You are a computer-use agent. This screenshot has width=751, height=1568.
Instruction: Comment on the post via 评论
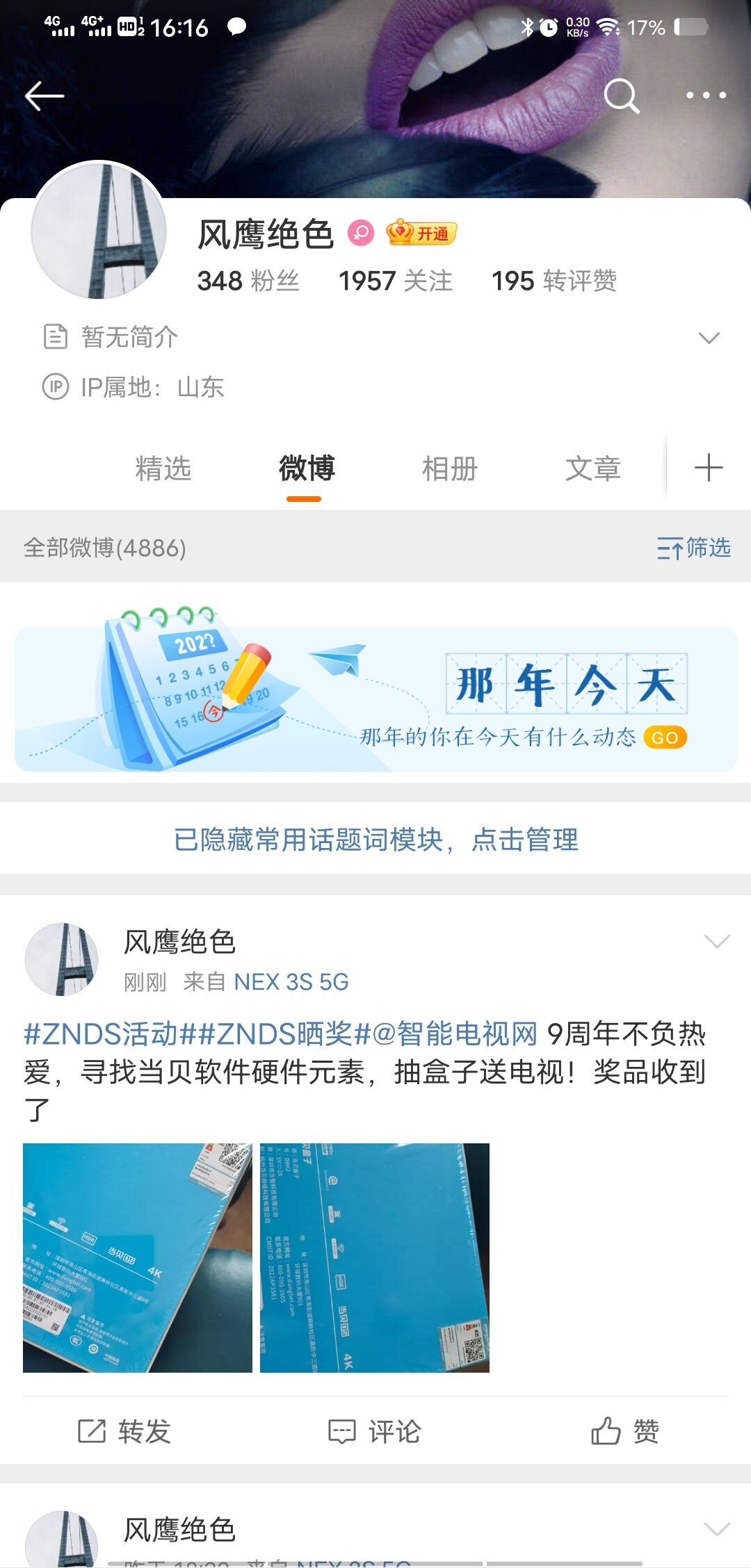375,1432
